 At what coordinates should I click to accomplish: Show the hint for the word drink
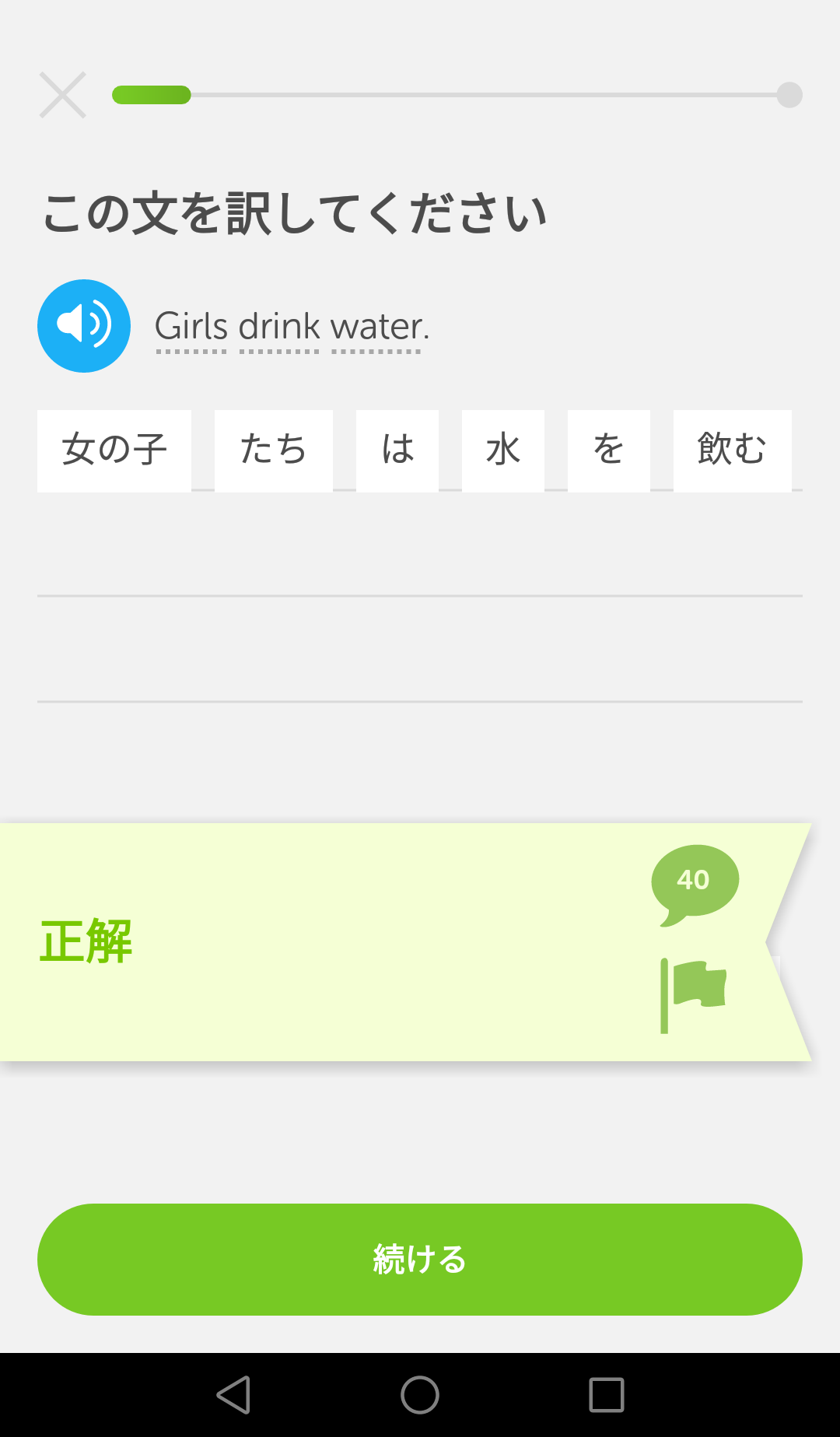(279, 327)
